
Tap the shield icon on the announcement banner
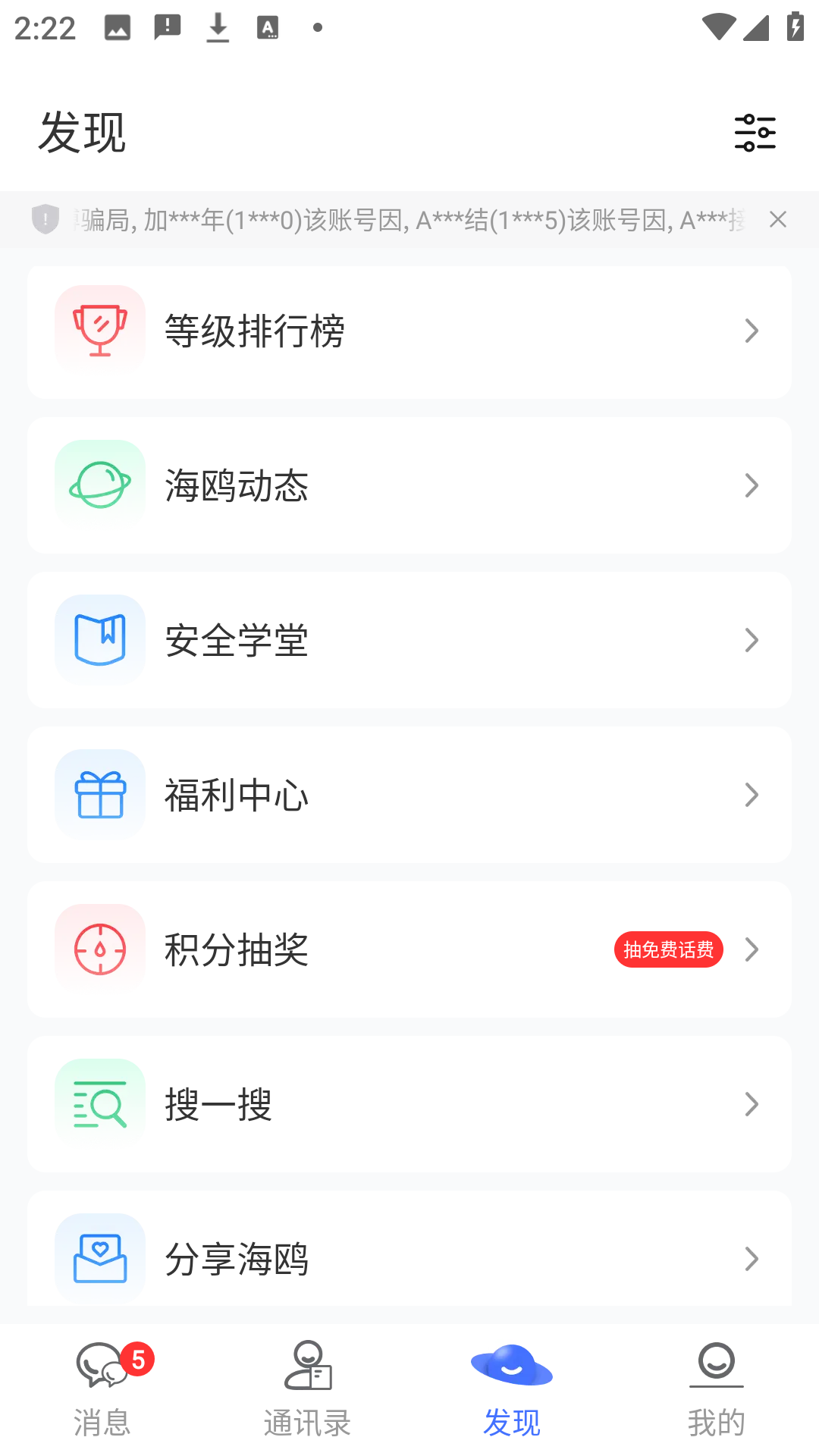pyautogui.click(x=45, y=219)
